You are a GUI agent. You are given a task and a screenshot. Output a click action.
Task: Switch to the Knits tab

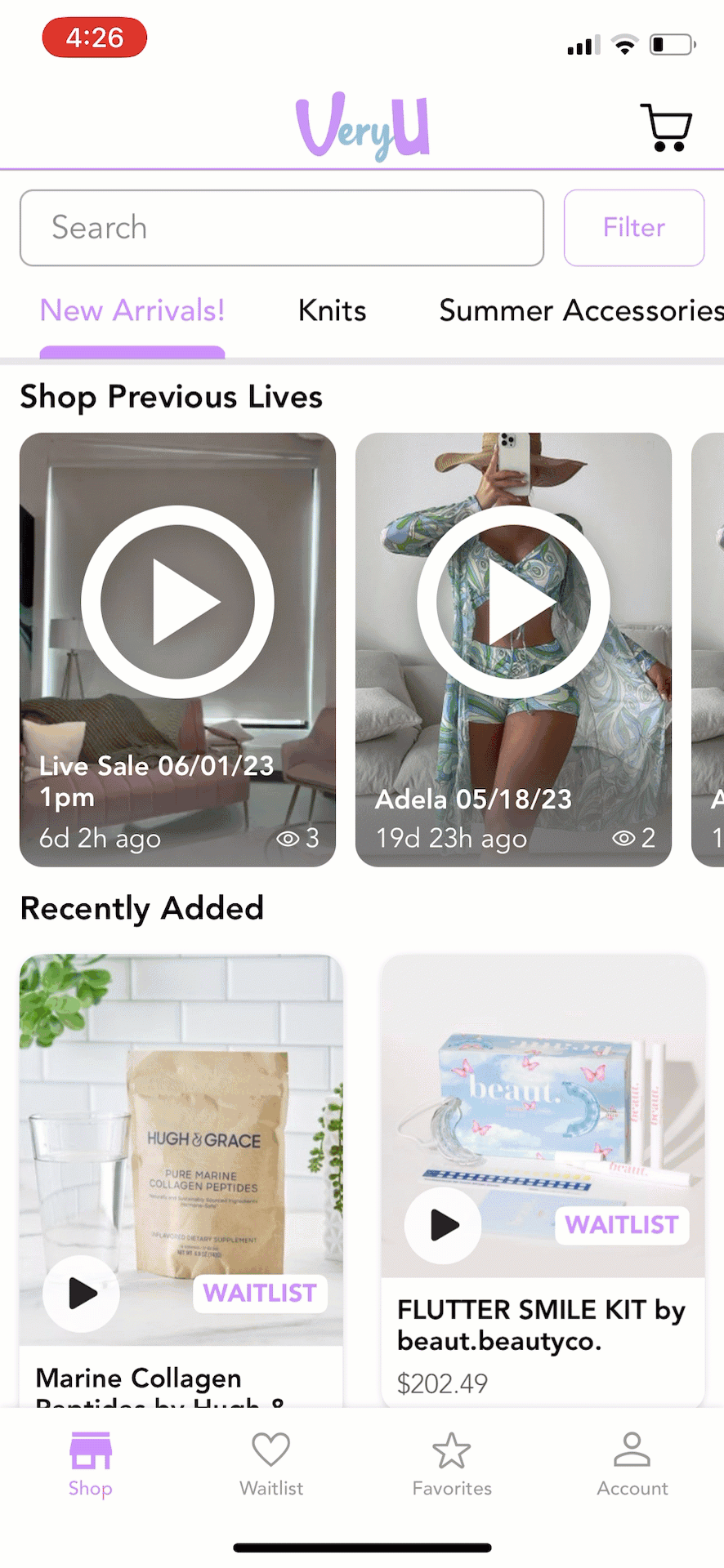[x=332, y=311]
